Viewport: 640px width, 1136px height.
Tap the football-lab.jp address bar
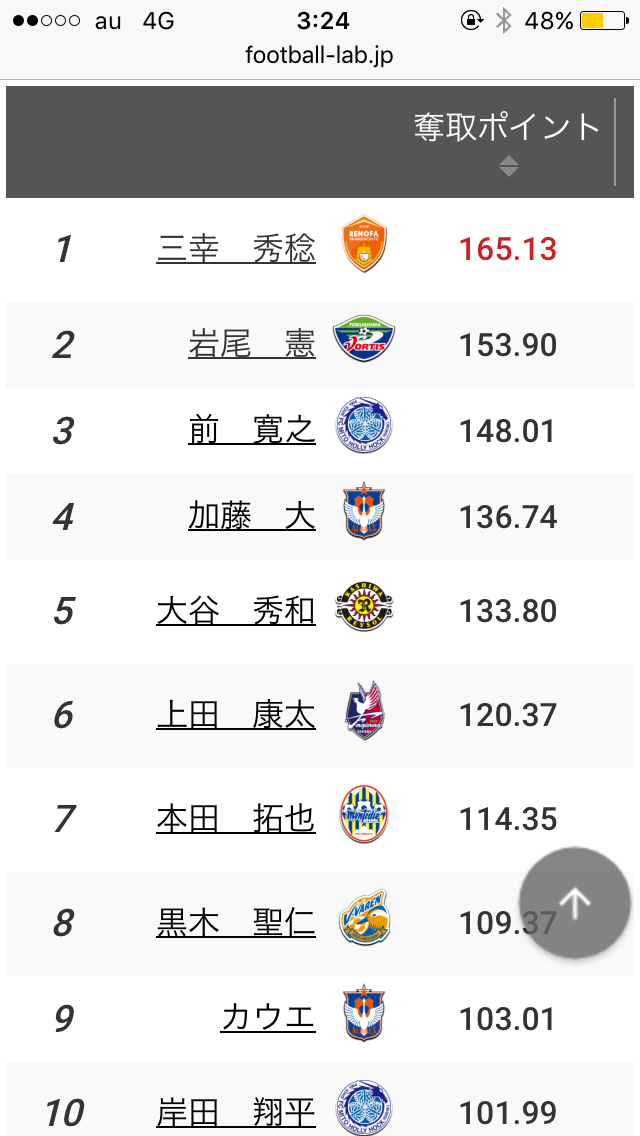[x=320, y=56]
